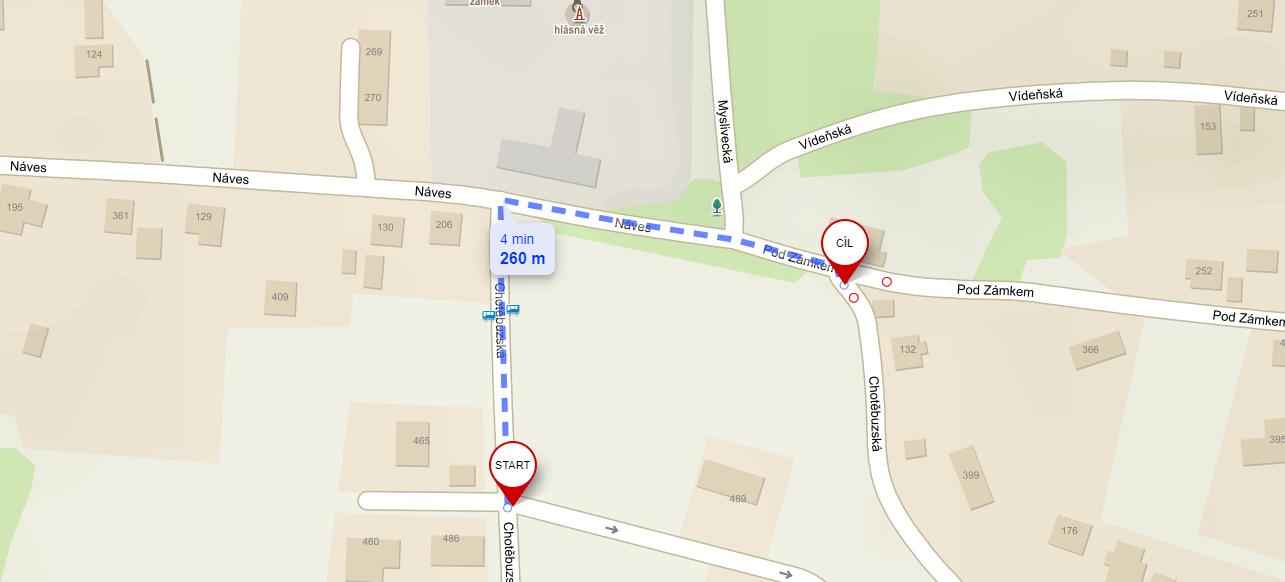Open the hlásná věž landmark icon
Image resolution: width=1285 pixels, height=582 pixels.
578,13
